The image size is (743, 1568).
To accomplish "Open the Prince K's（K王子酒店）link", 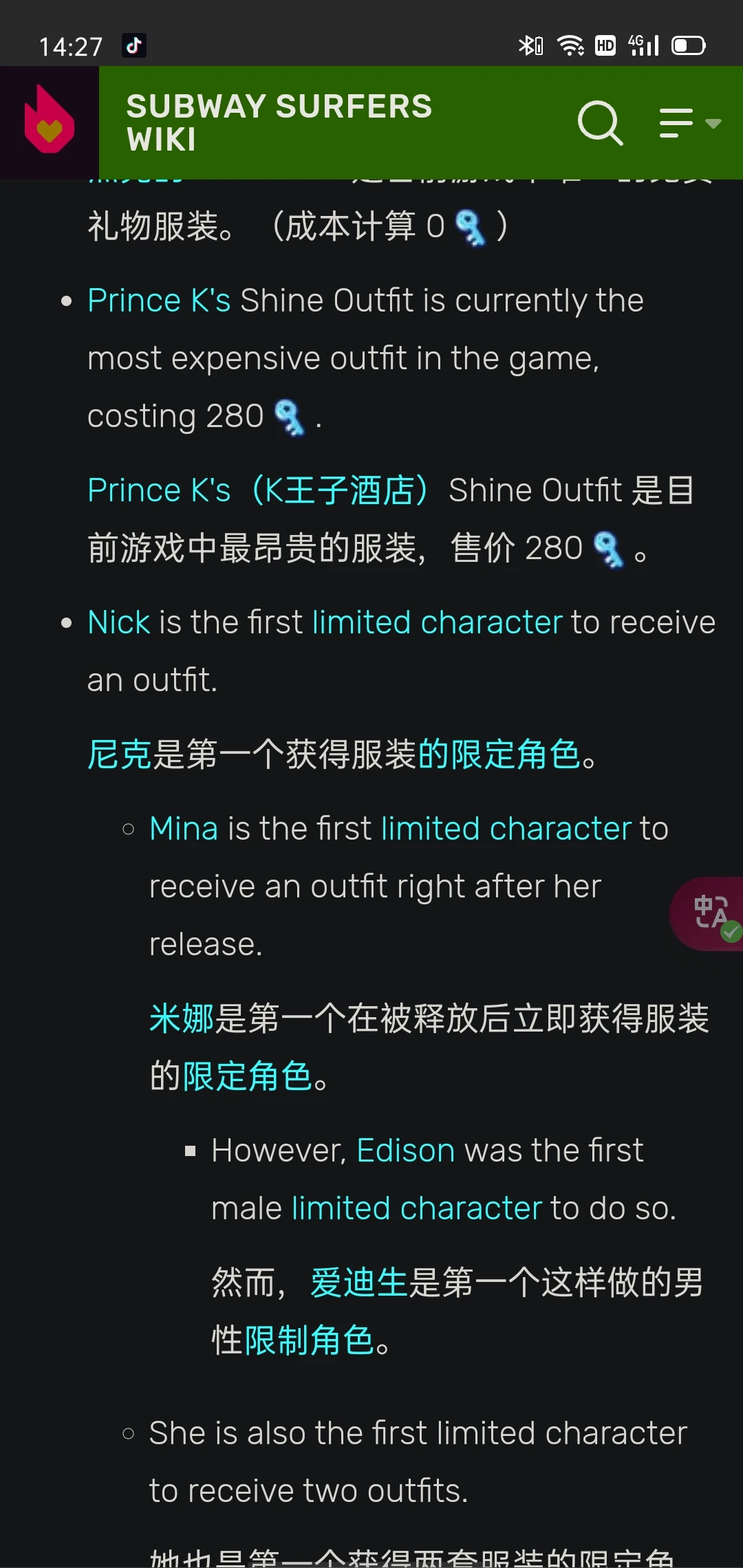I will pyautogui.click(x=259, y=490).
